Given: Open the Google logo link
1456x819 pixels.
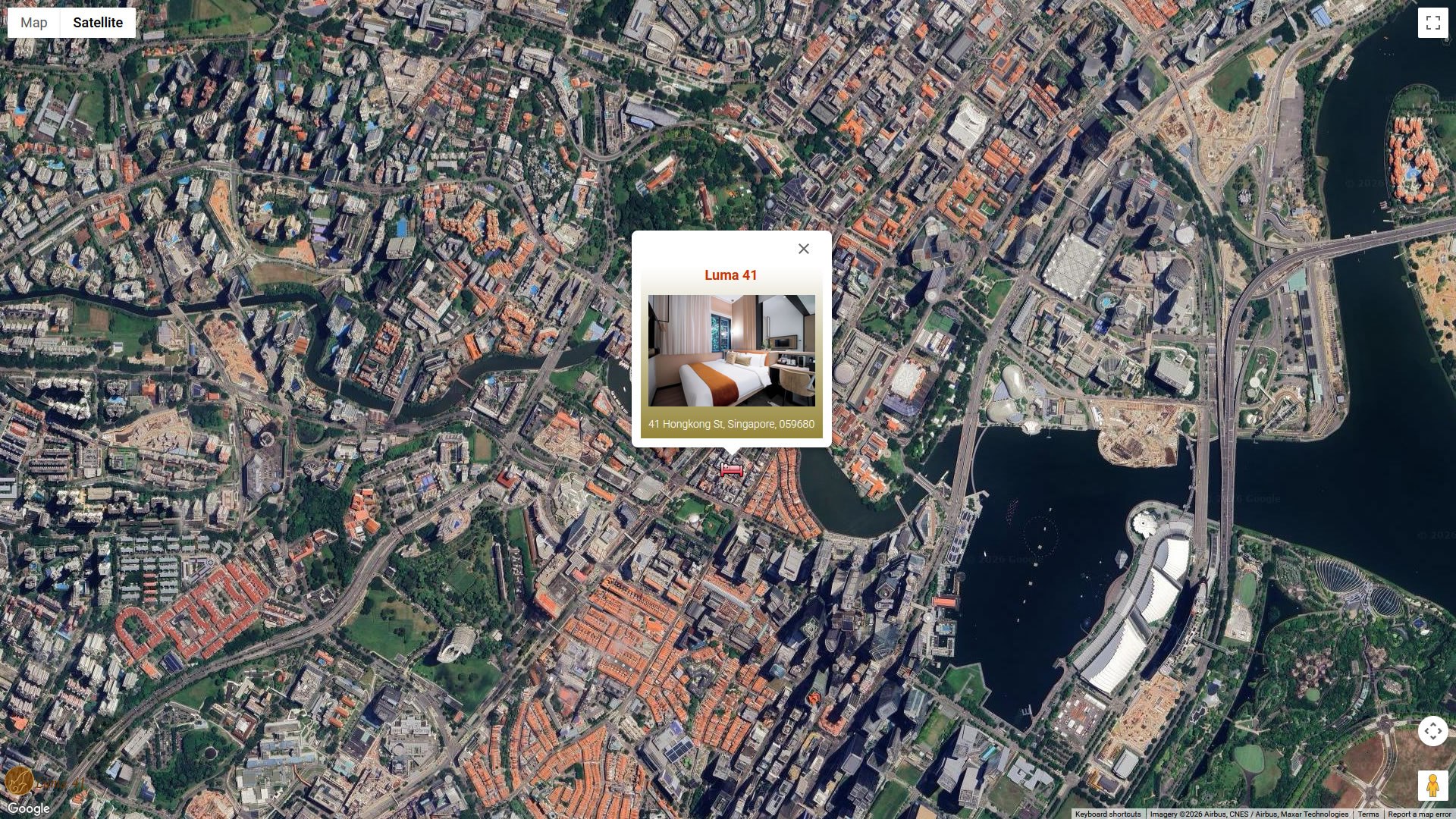Looking at the screenshot, I should pyautogui.click(x=29, y=808).
